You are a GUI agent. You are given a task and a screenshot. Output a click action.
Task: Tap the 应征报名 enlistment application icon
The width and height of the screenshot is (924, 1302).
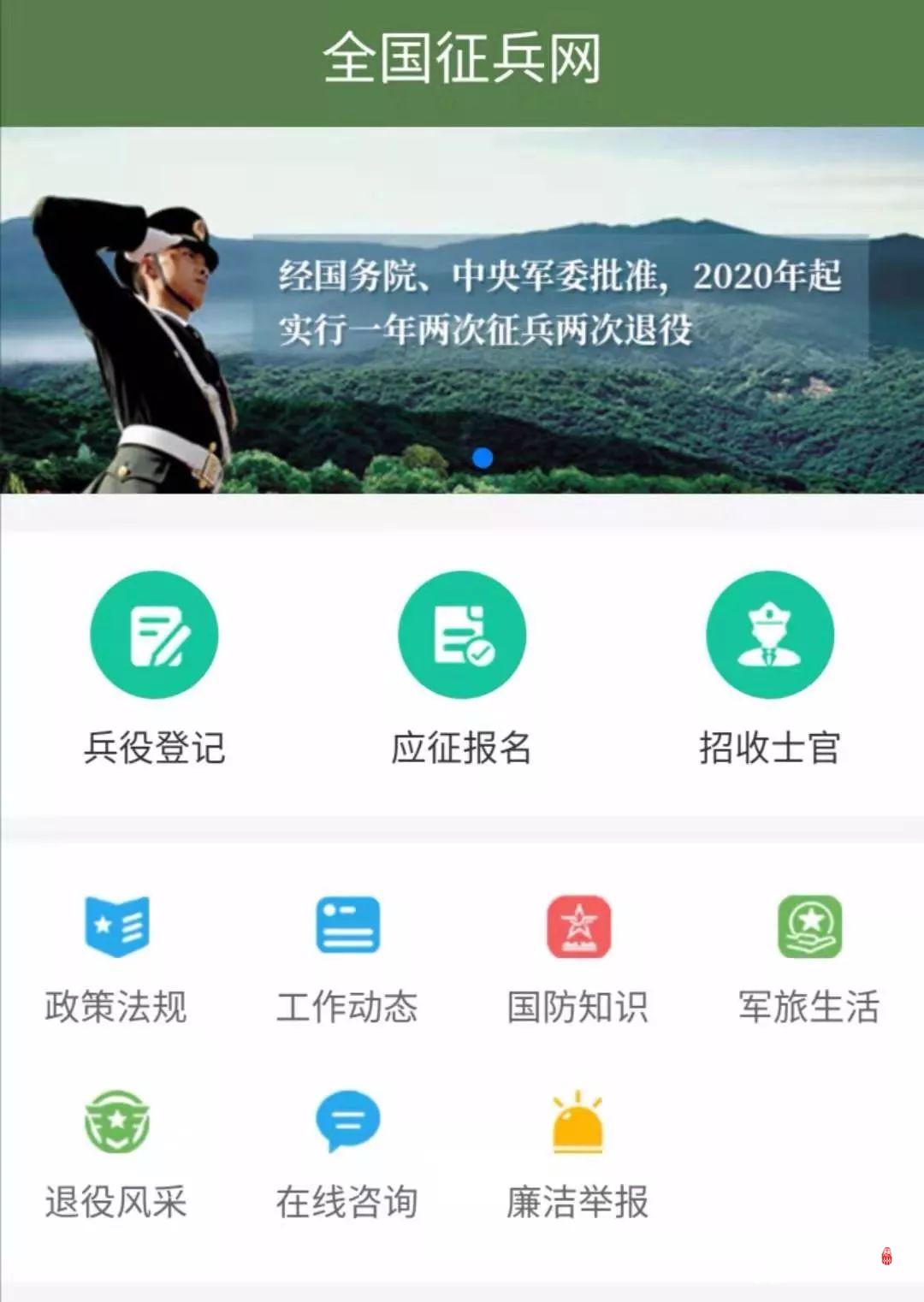click(x=462, y=634)
